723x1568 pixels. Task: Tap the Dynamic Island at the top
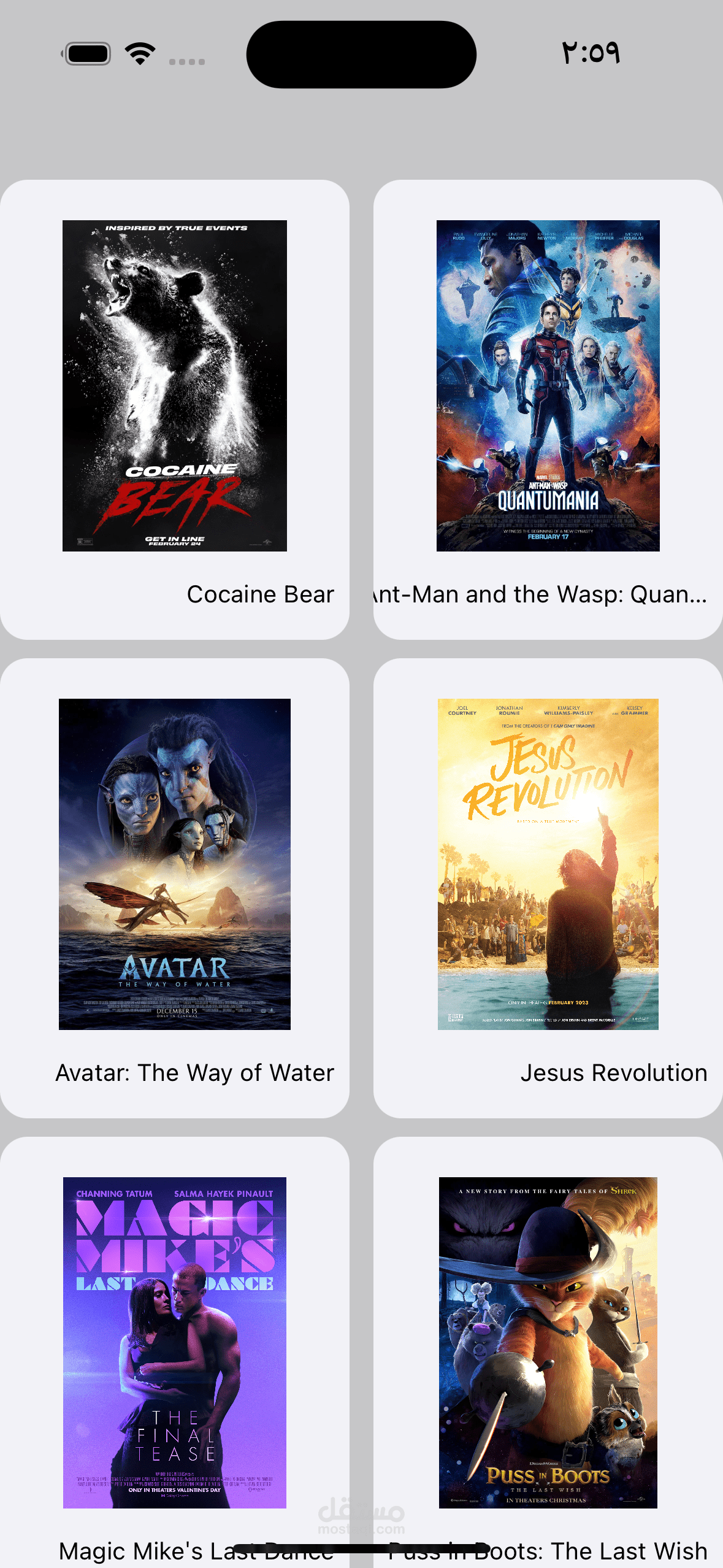pyautogui.click(x=361, y=53)
